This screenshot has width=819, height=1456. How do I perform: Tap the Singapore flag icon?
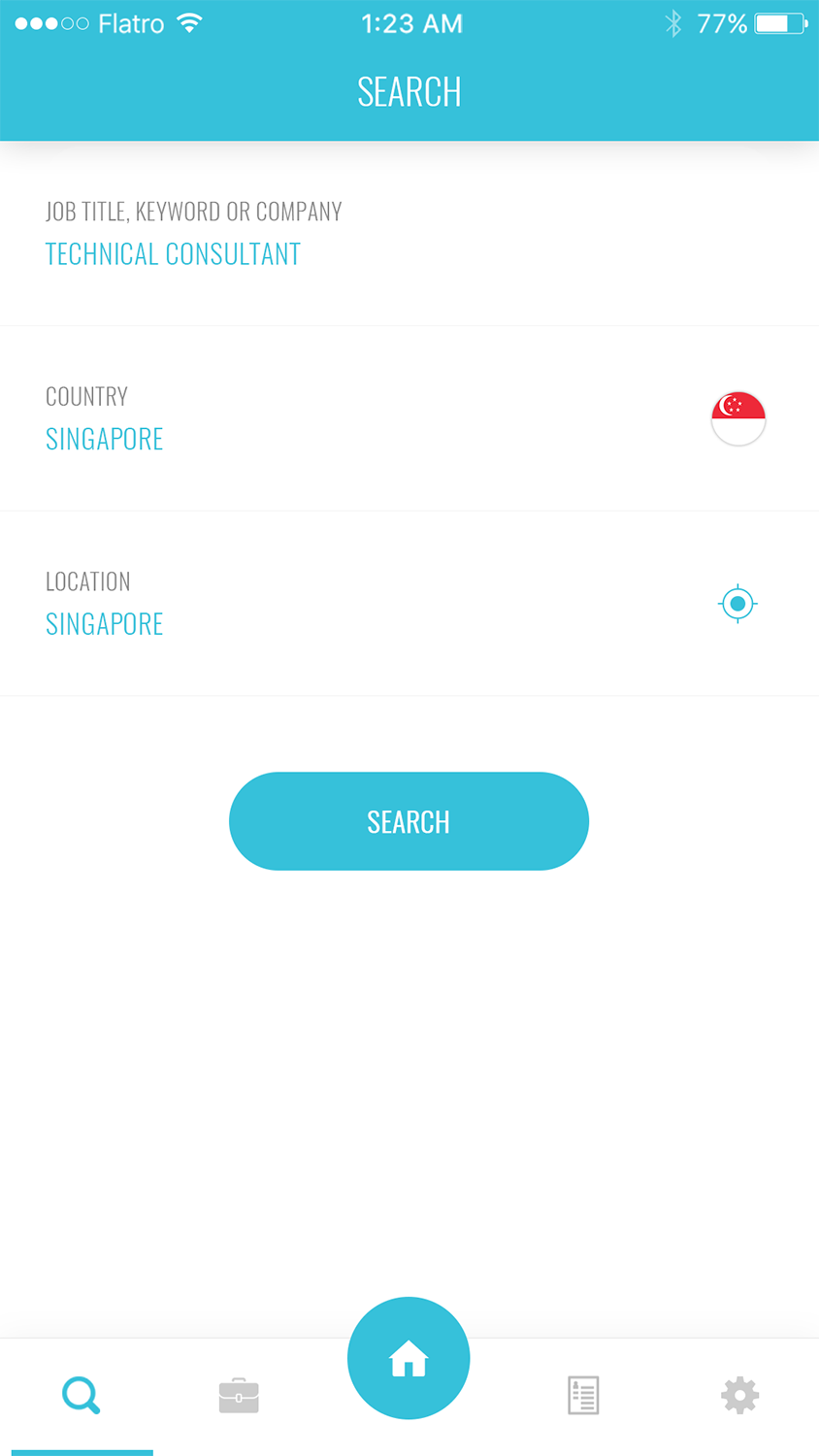click(x=738, y=418)
